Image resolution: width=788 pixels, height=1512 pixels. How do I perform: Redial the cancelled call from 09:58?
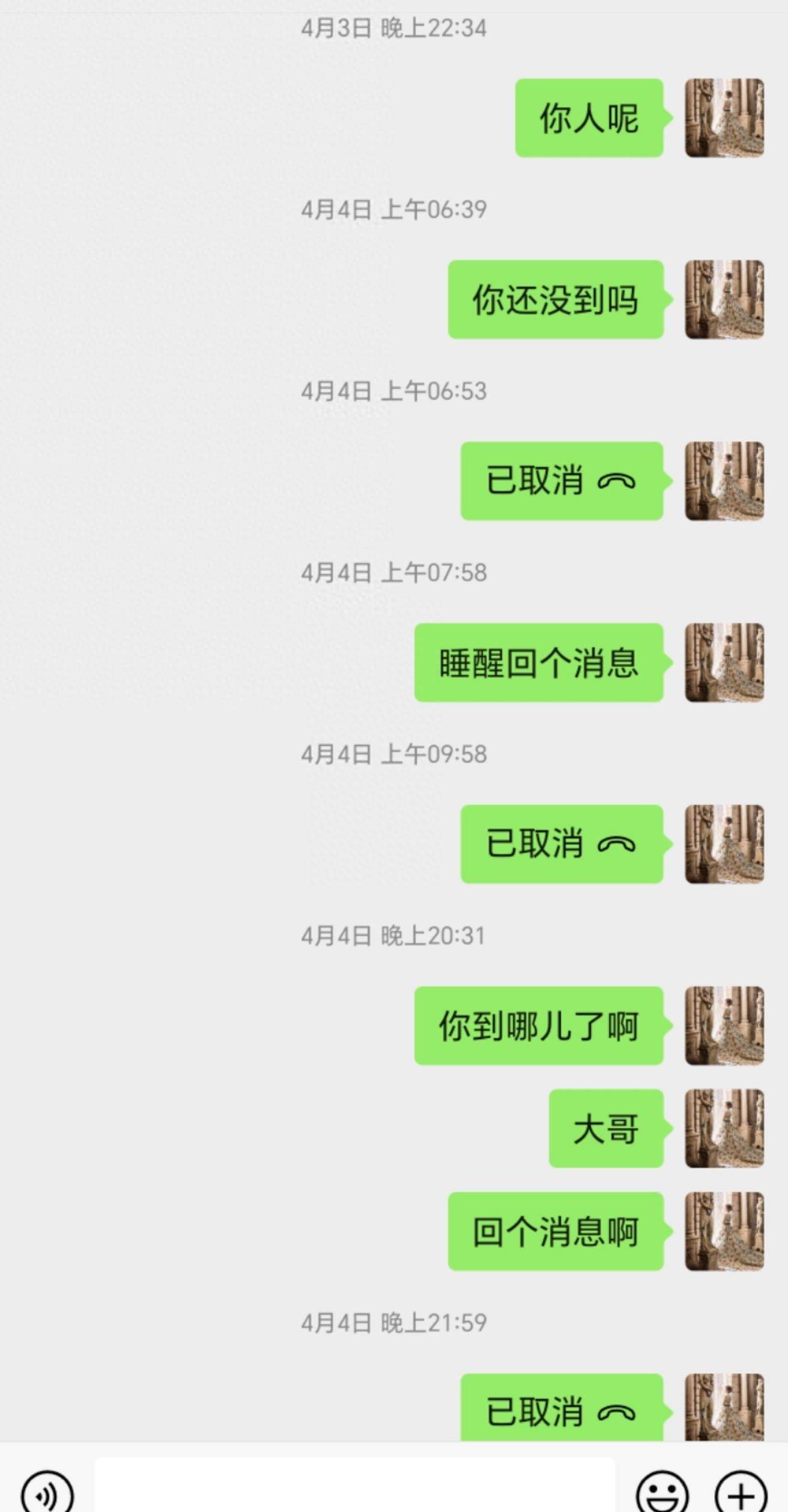(561, 844)
